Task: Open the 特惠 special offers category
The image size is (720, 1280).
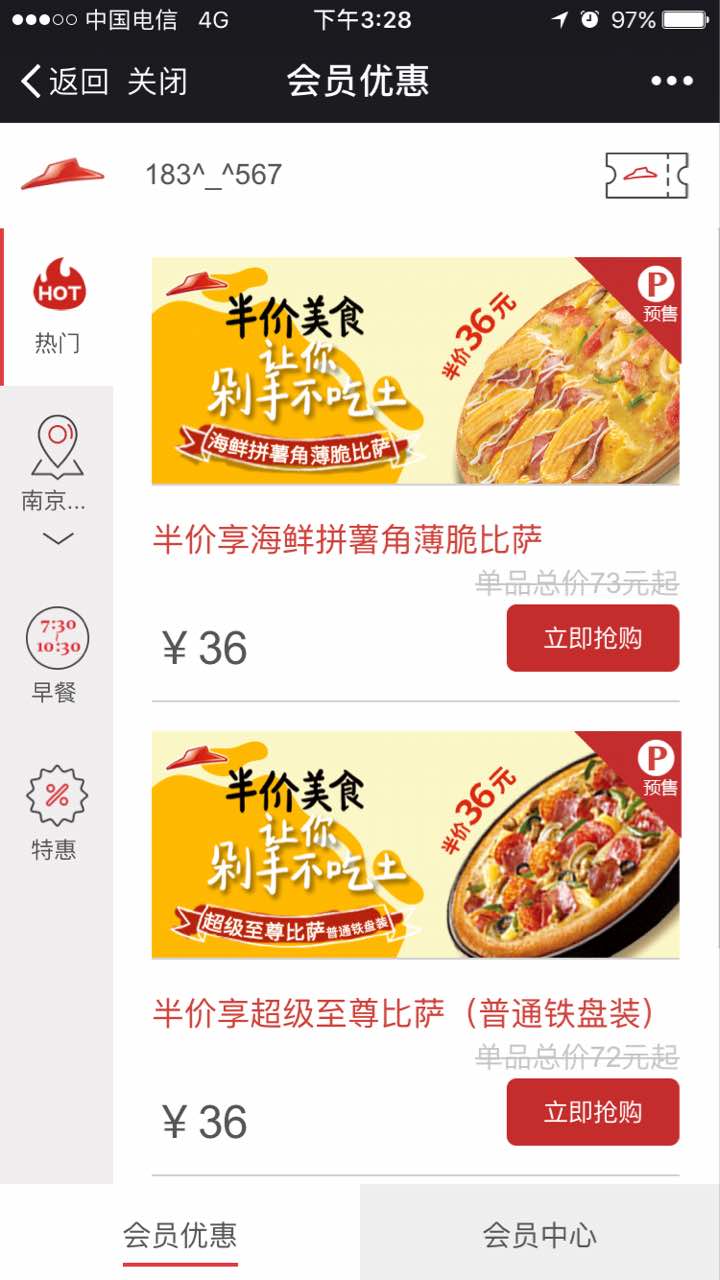Action: (x=56, y=812)
